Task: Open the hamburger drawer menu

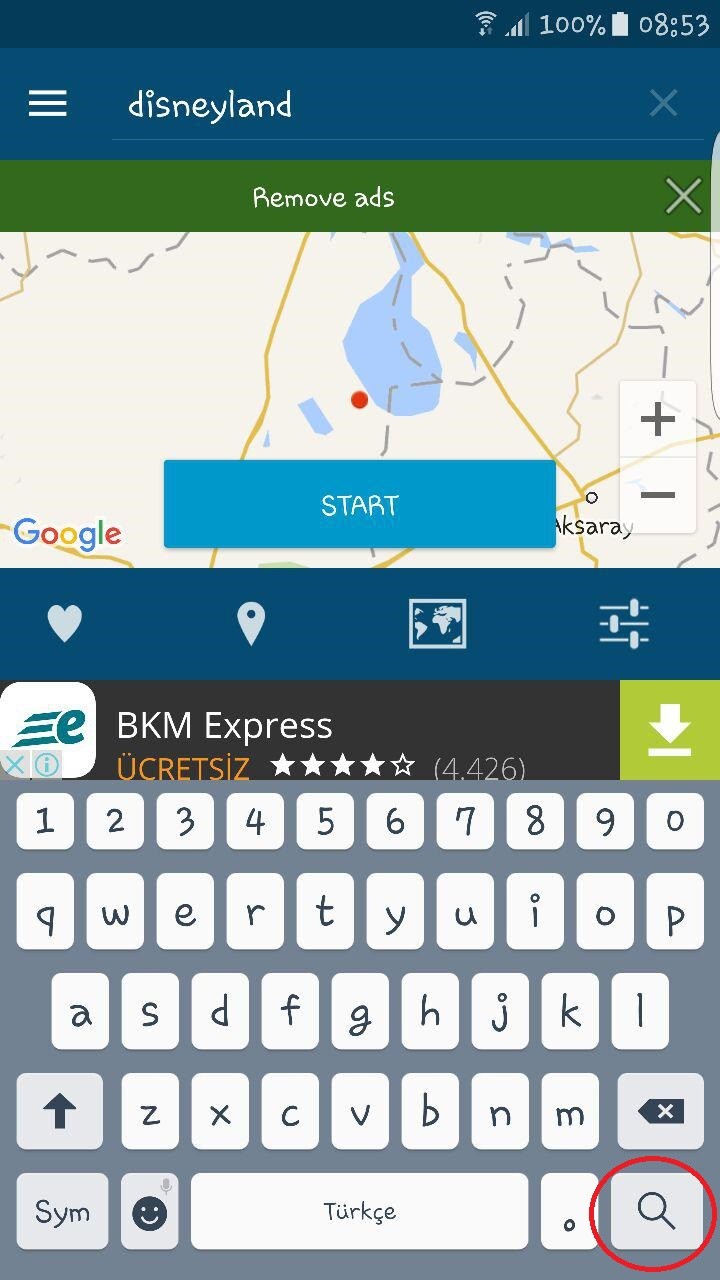Action: [47, 103]
